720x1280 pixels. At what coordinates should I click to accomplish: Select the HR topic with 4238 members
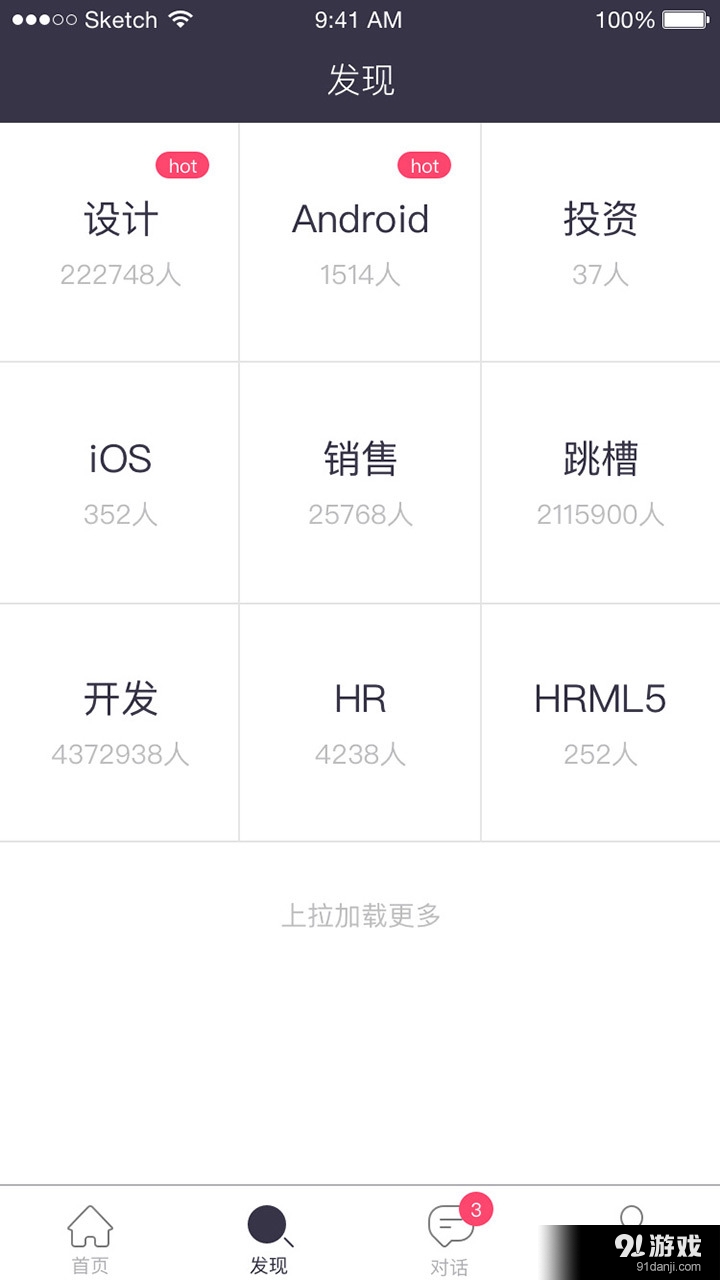coord(360,721)
